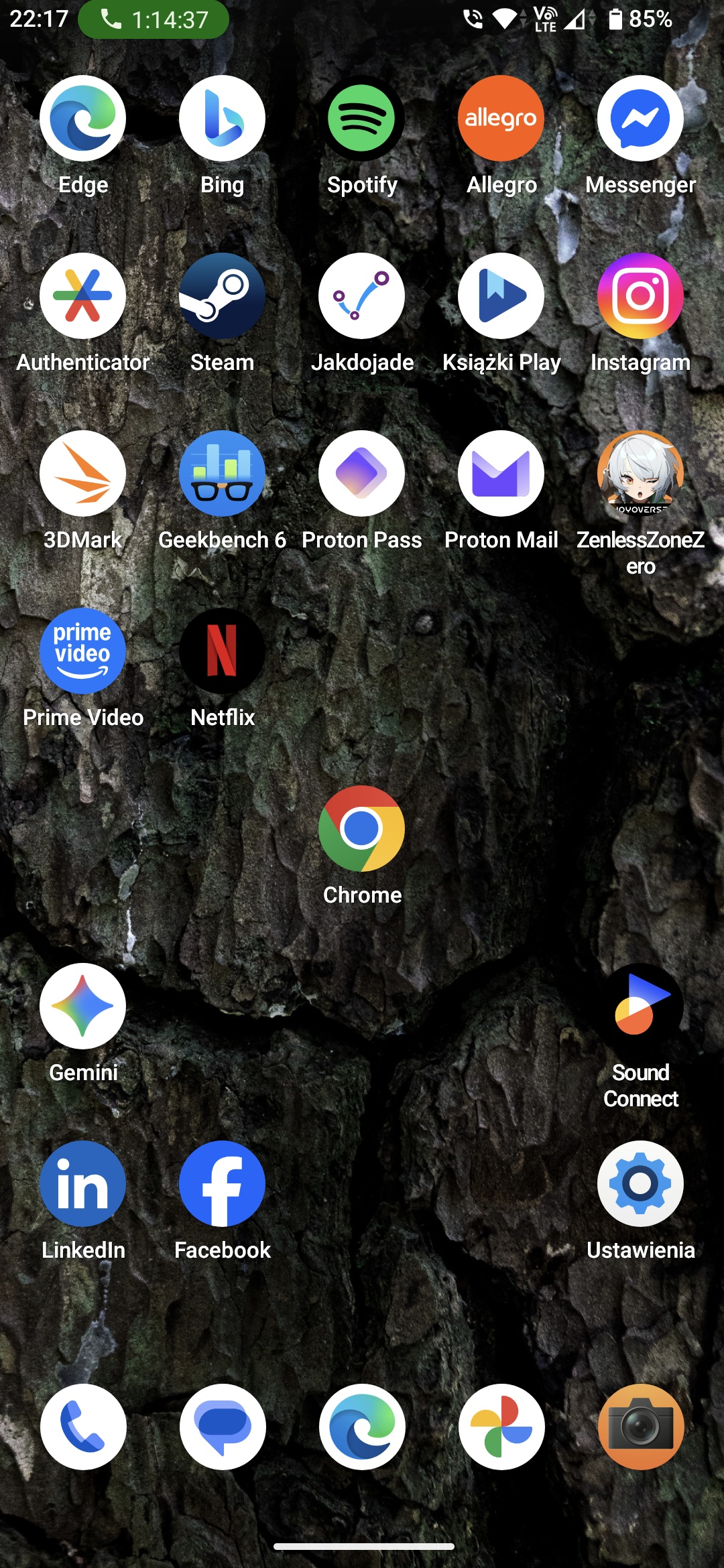Open Steam
Image resolution: width=724 pixels, height=1568 pixels.
(222, 296)
